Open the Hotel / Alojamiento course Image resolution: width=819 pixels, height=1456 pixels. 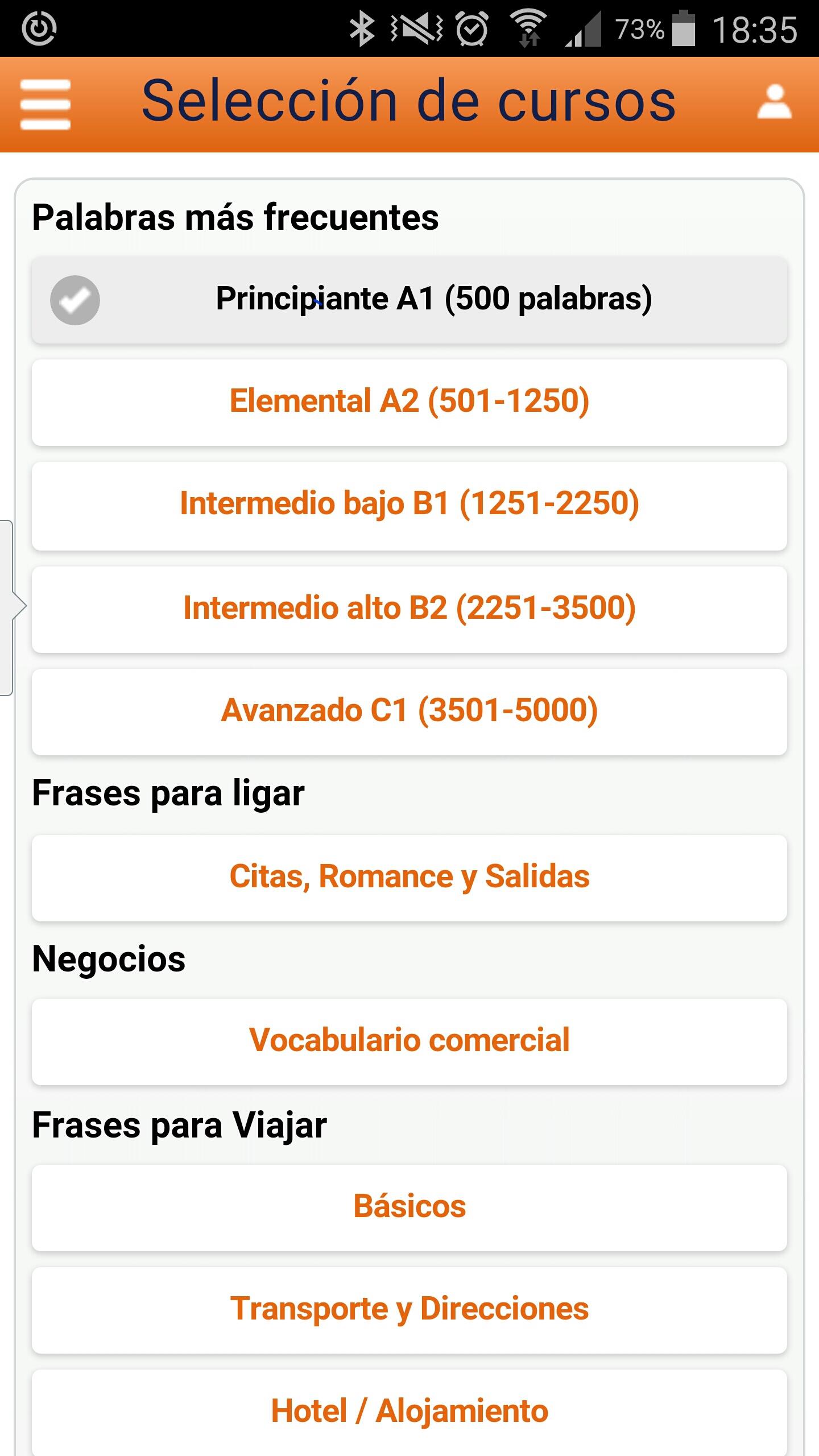click(409, 1412)
